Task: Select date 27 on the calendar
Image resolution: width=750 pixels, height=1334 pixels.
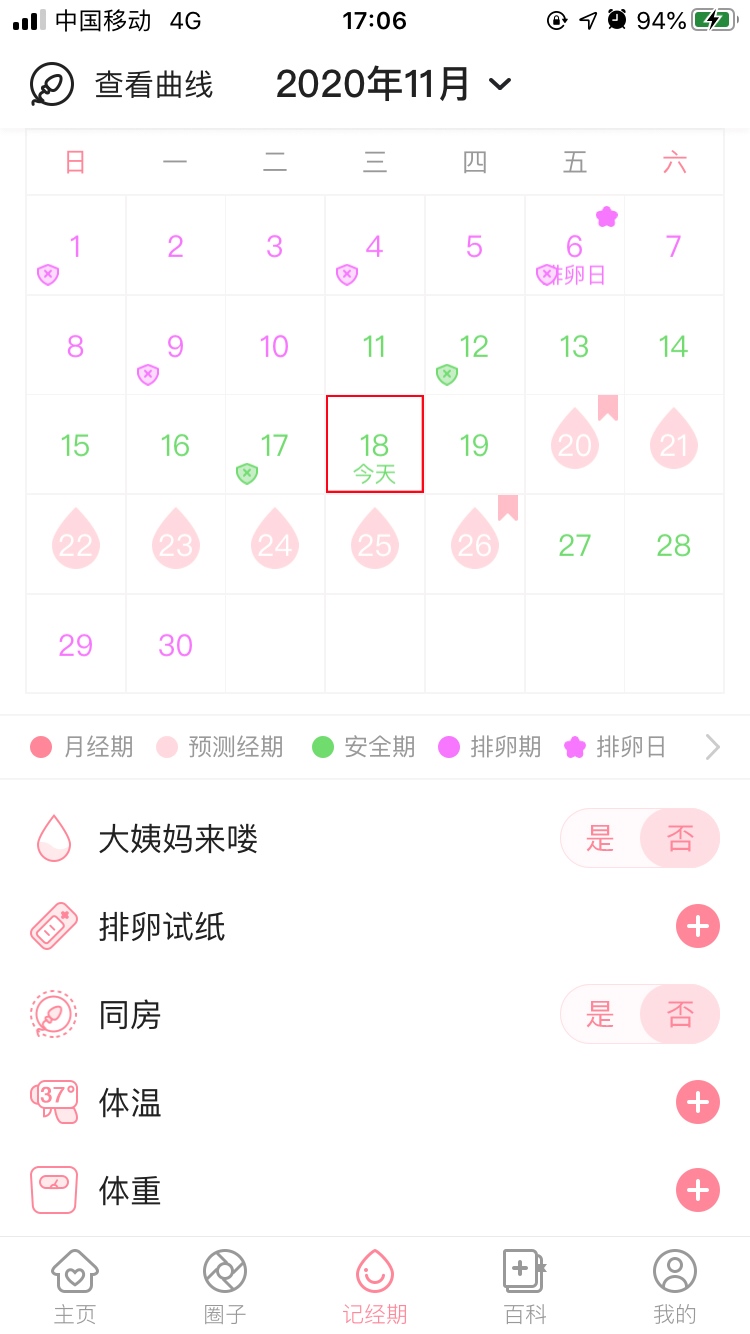Action: coord(575,545)
